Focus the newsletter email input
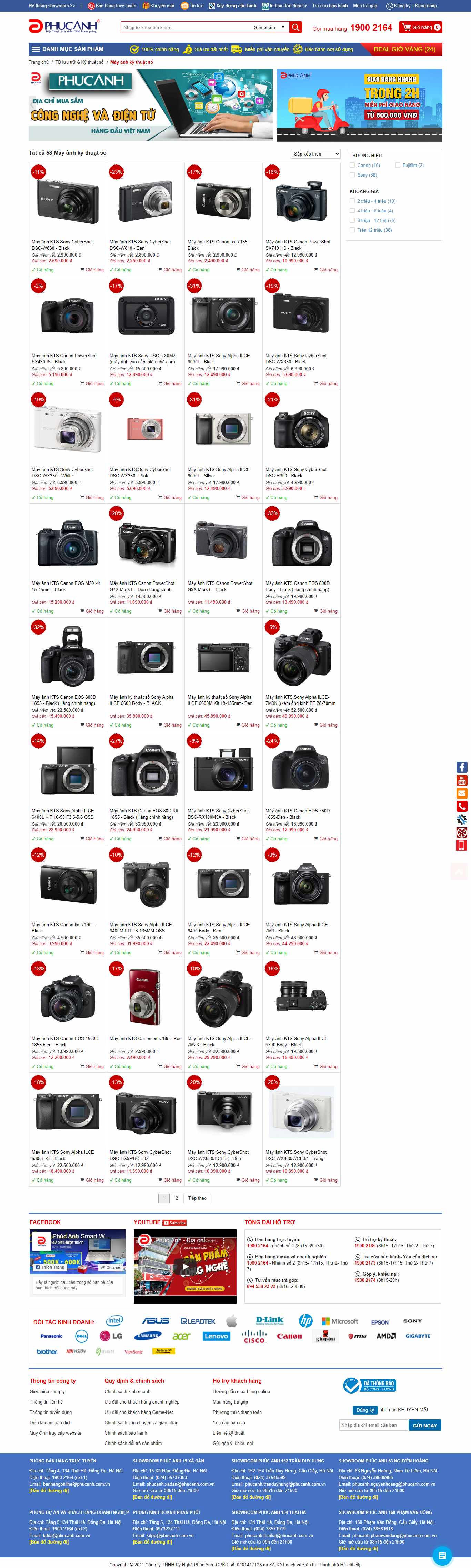This screenshot has height=1568, width=471. coord(372,1425)
